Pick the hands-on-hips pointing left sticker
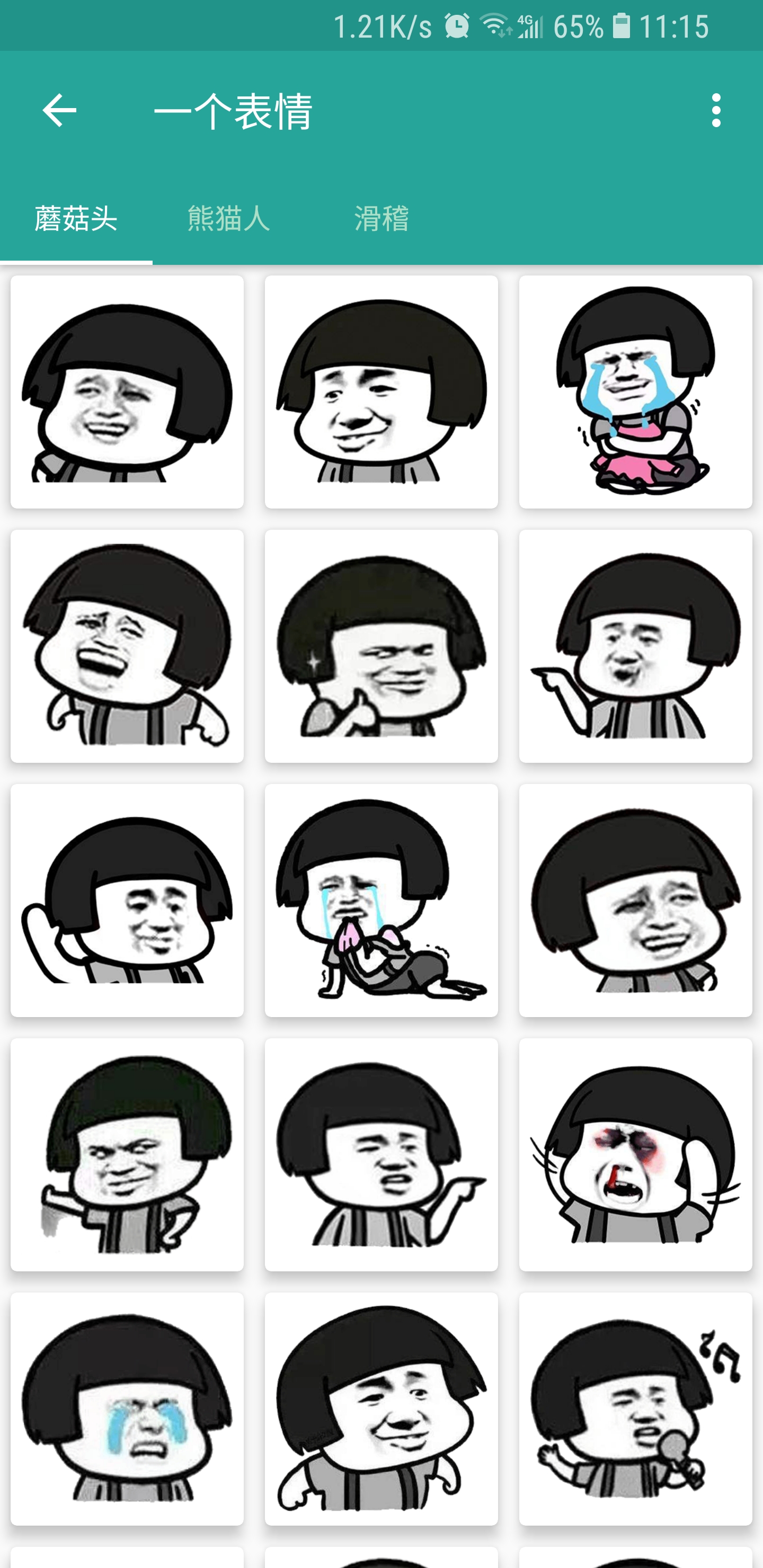 [x=127, y=1155]
